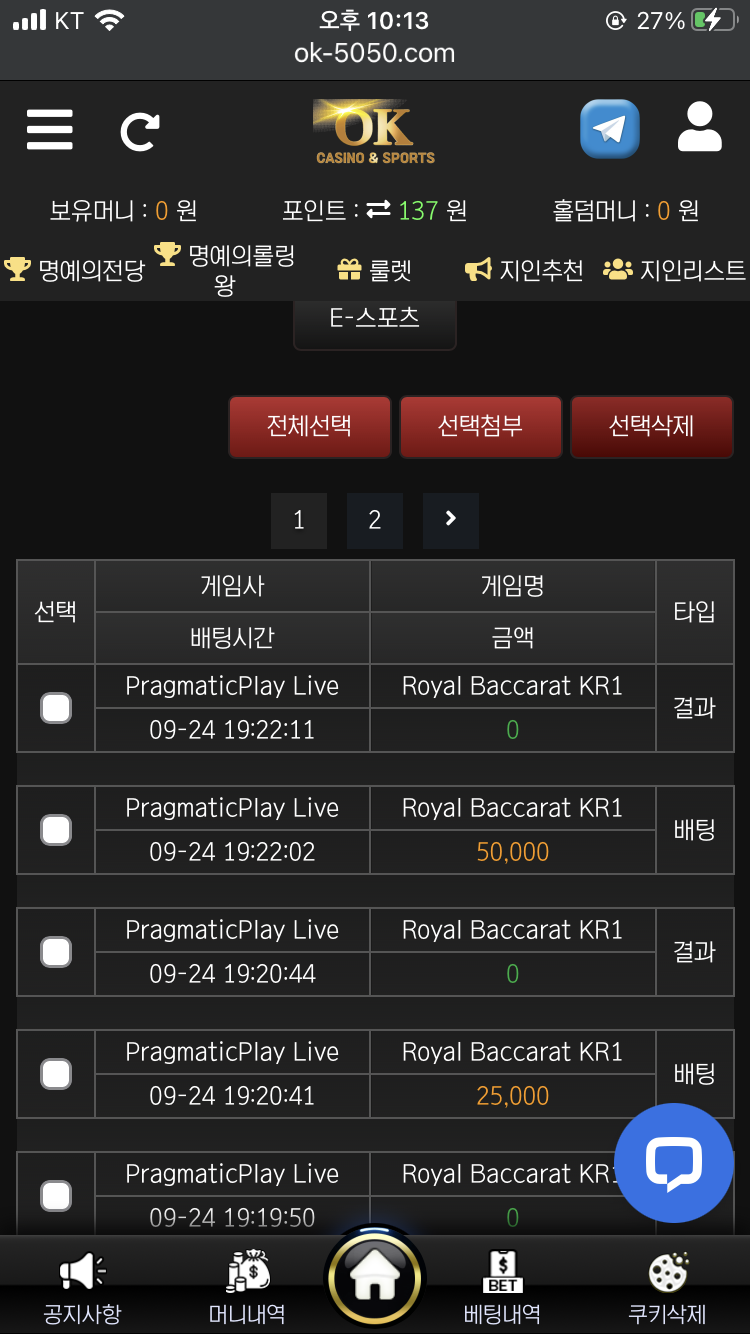
Task: Tap the 선택첨부 button
Action: pos(480,427)
